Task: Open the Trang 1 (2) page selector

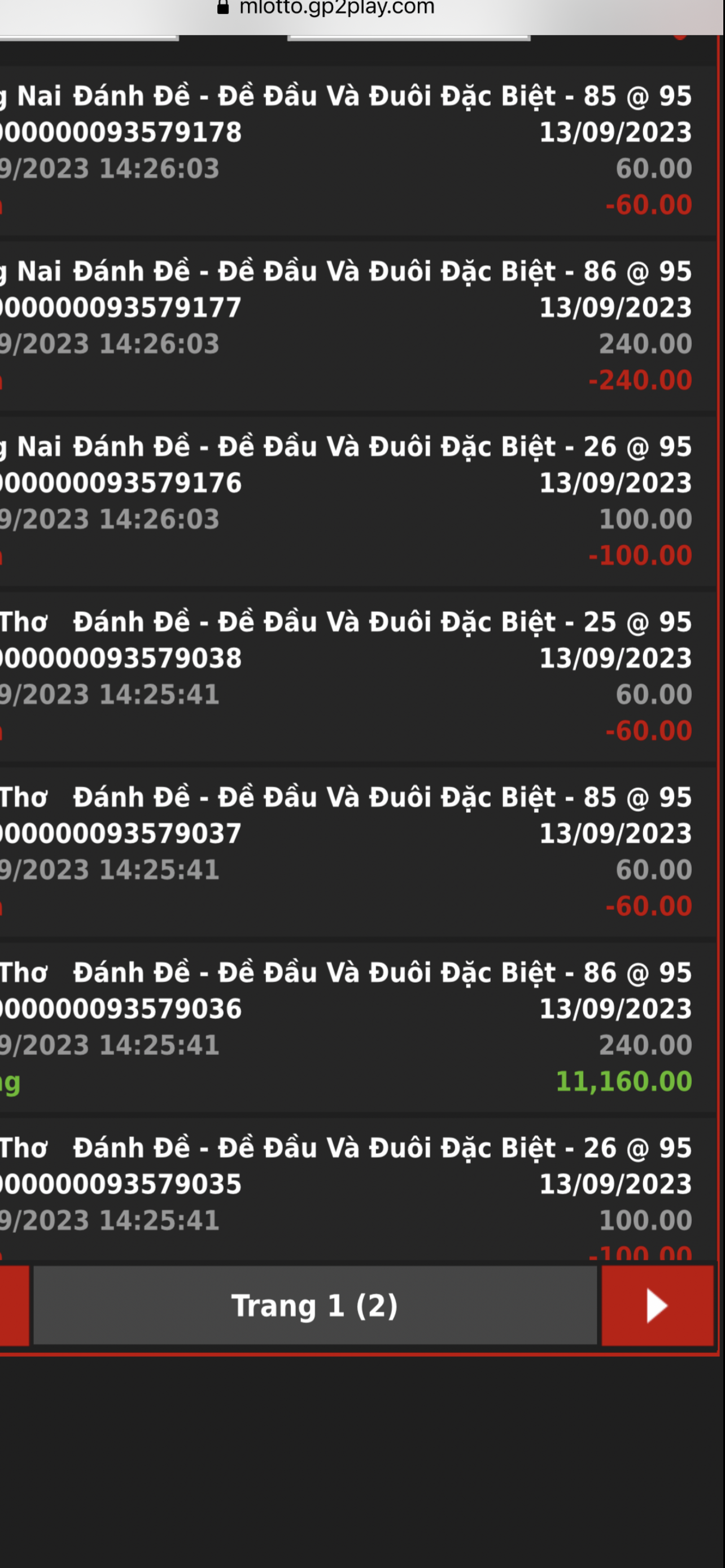Action: pyautogui.click(x=315, y=1305)
